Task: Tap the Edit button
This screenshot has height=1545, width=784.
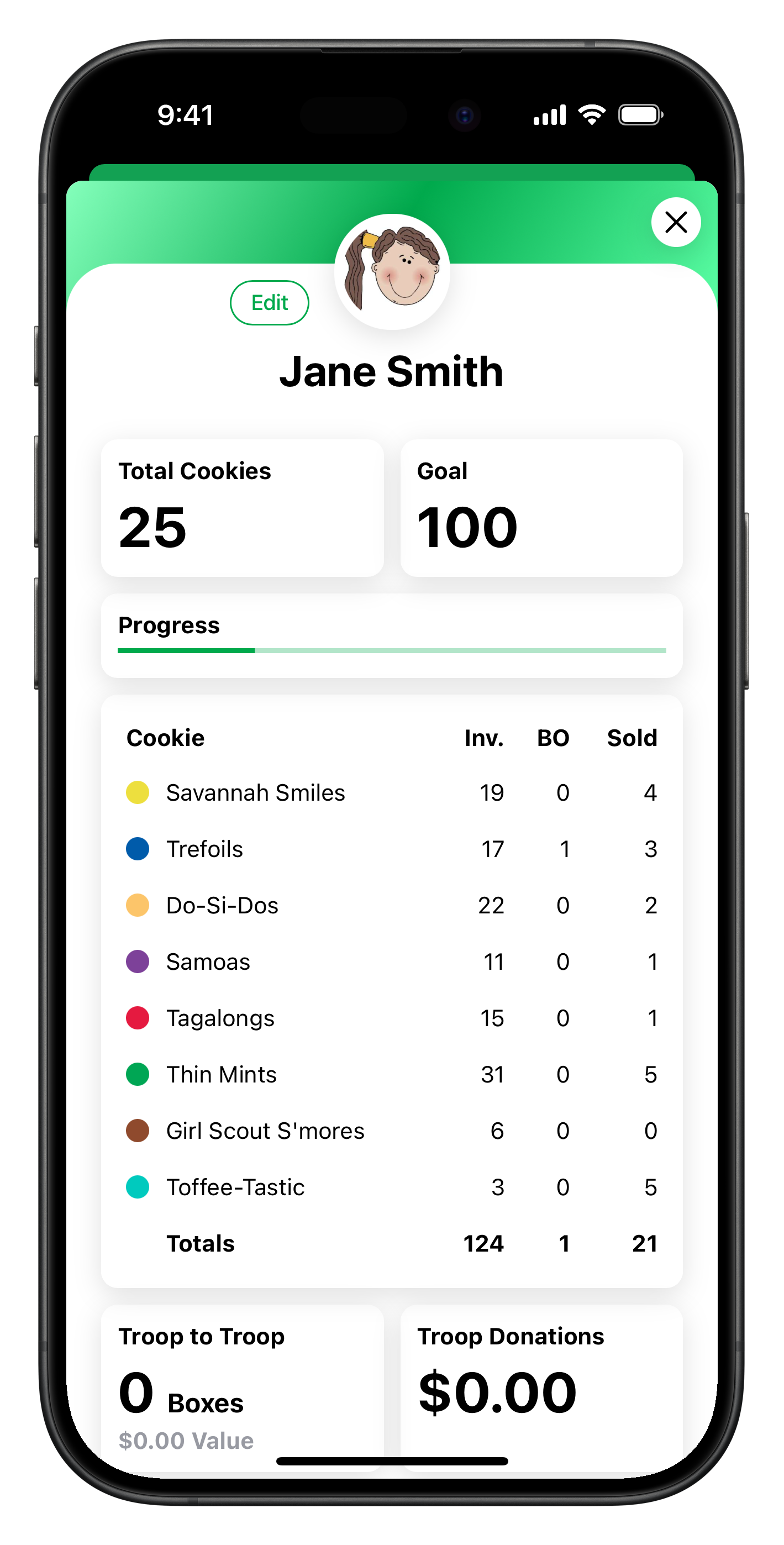Action: pos(269,303)
